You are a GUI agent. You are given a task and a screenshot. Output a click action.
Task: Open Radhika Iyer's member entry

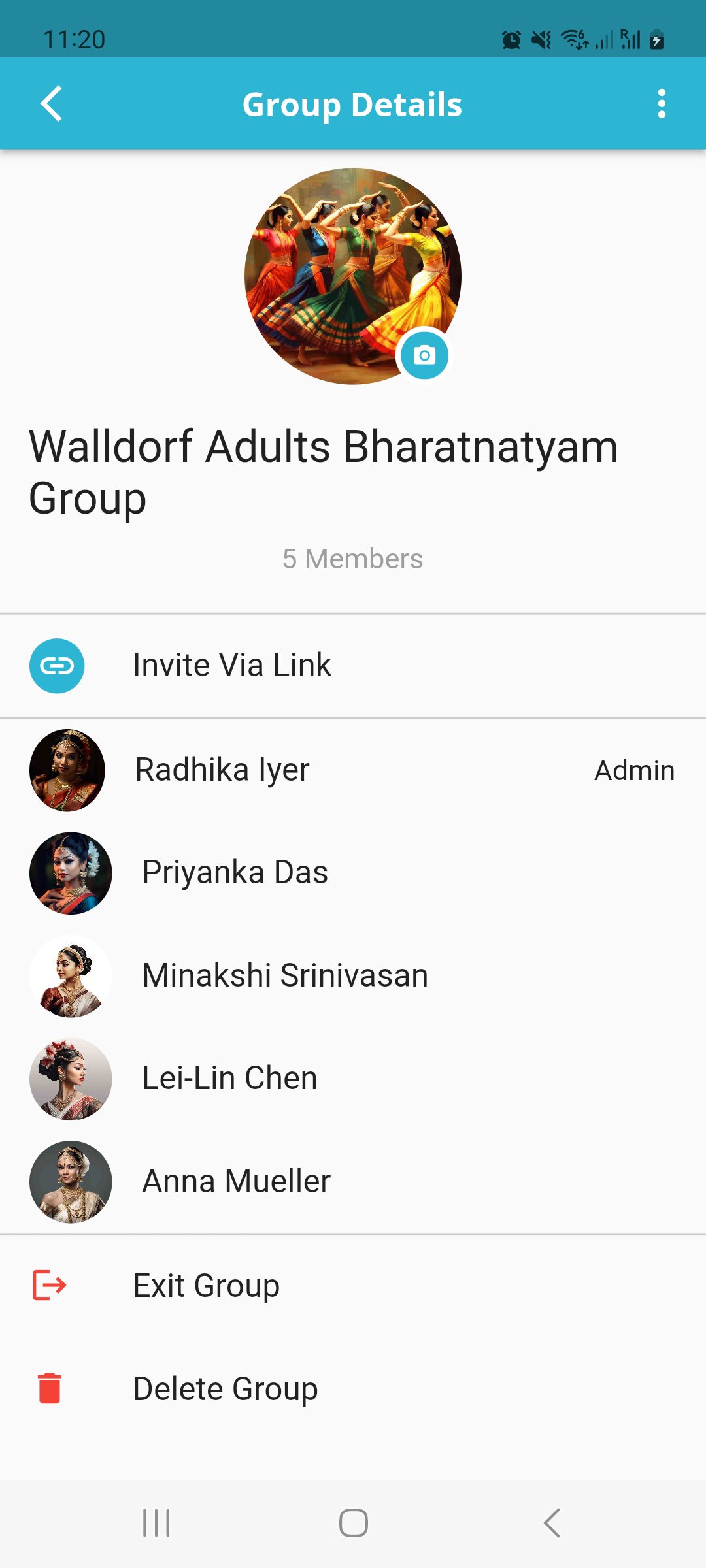point(222,770)
